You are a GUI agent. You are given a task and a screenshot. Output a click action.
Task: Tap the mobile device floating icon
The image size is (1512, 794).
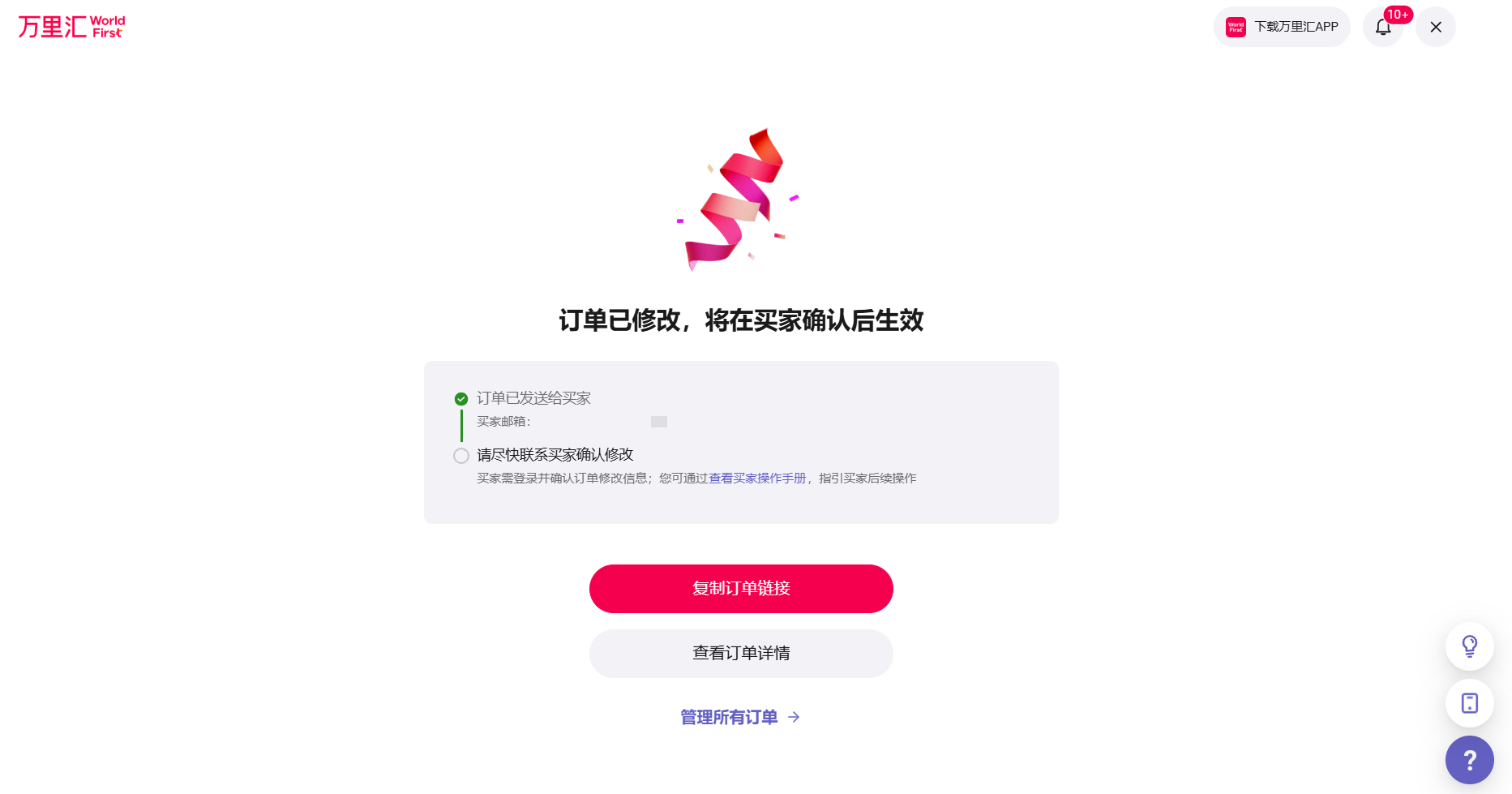(1469, 703)
